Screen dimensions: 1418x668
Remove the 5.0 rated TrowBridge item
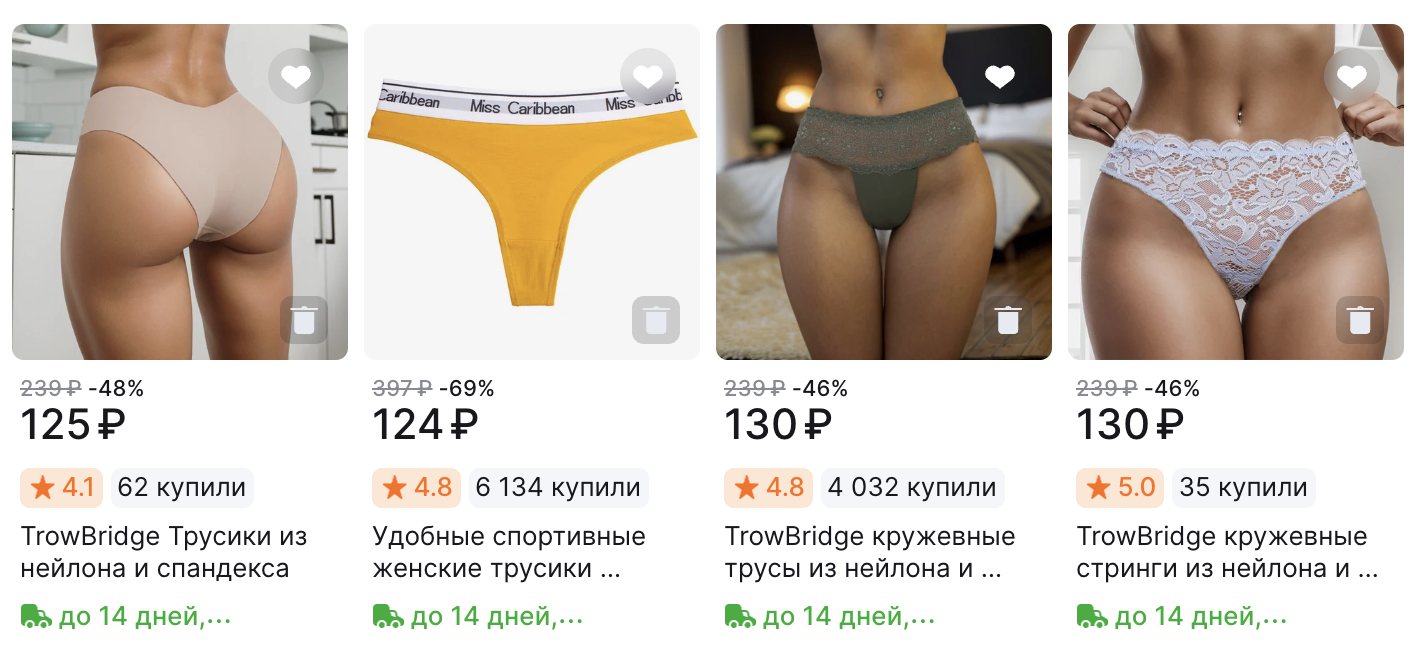click(x=1360, y=321)
